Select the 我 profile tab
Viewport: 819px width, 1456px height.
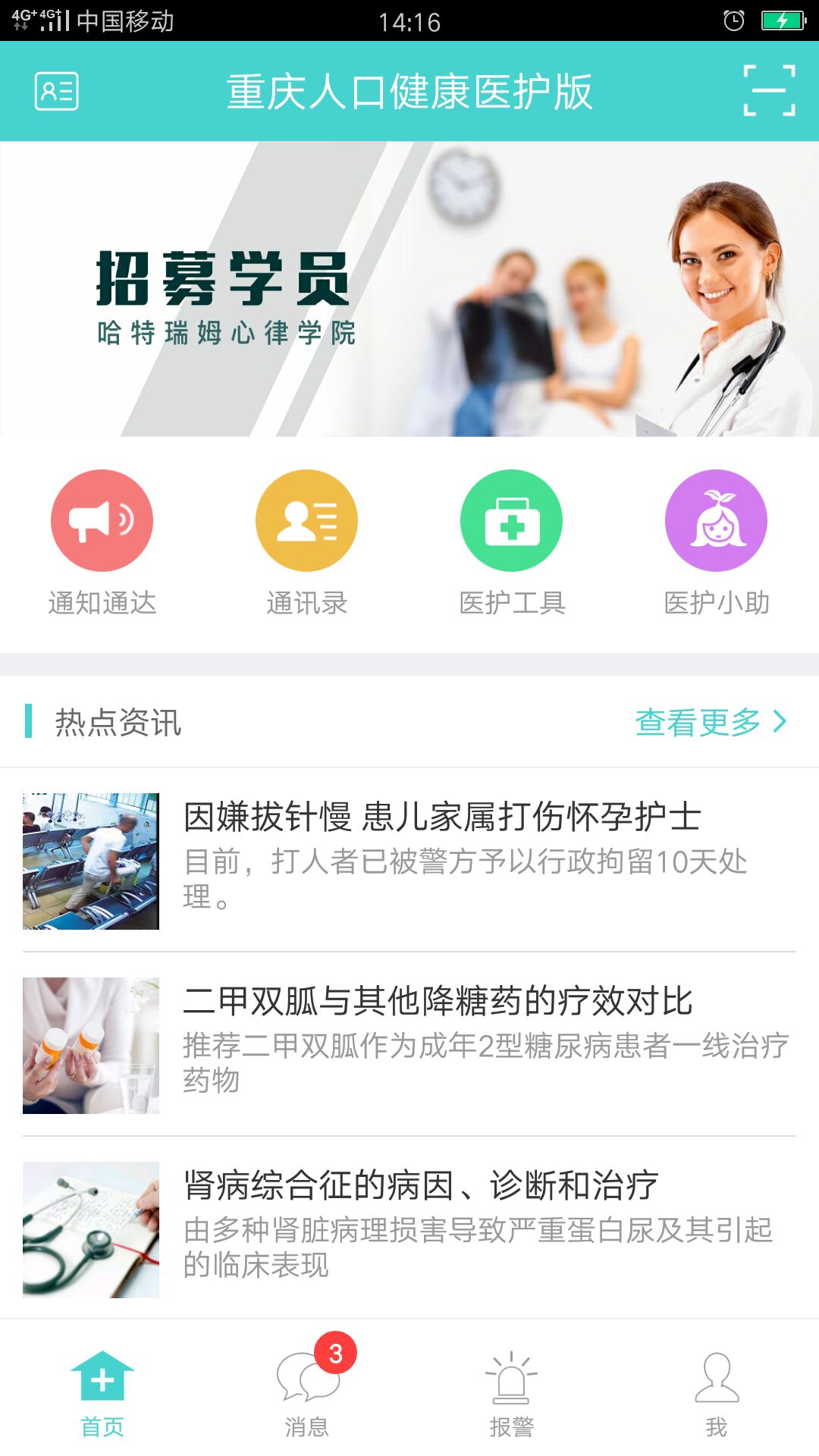pyautogui.click(x=717, y=1394)
